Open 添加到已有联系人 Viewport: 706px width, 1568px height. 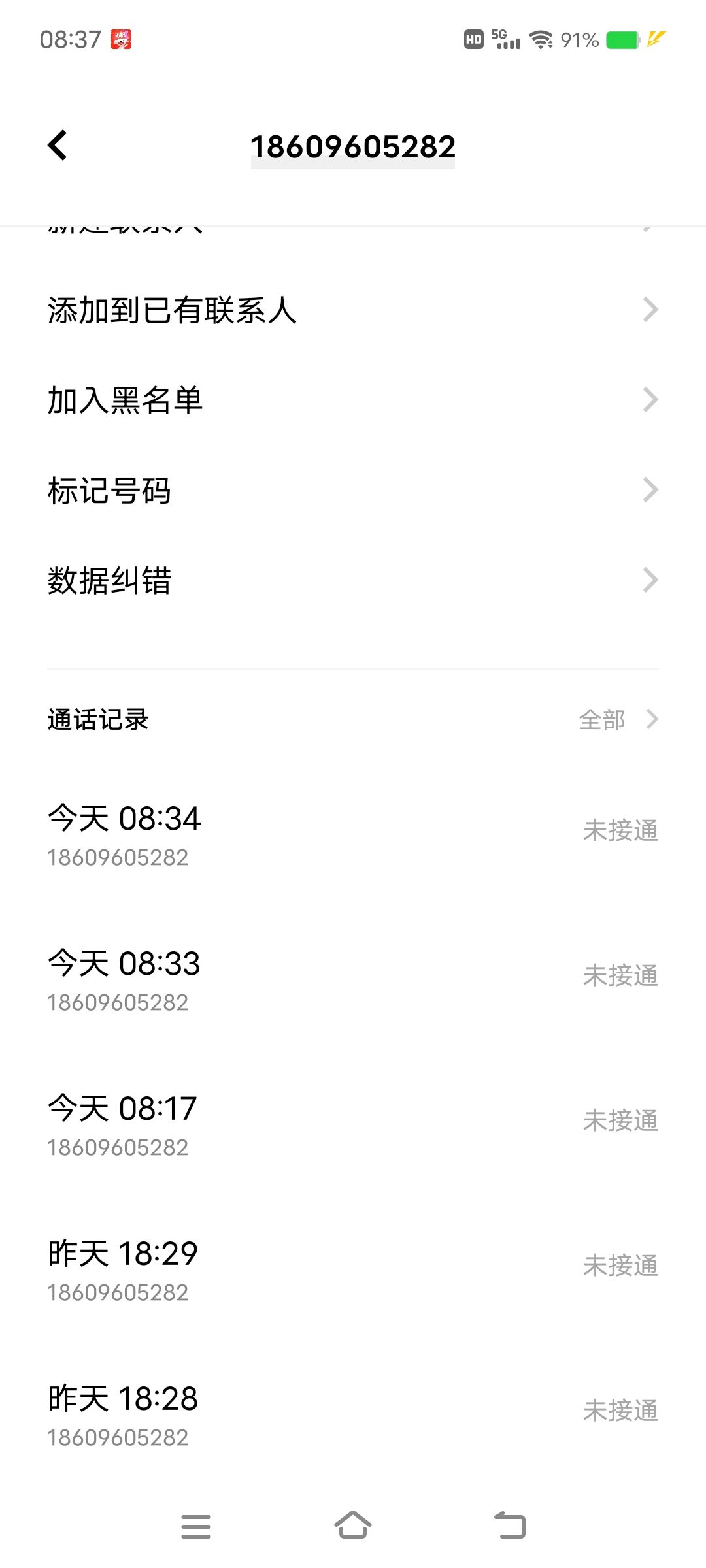(x=353, y=310)
